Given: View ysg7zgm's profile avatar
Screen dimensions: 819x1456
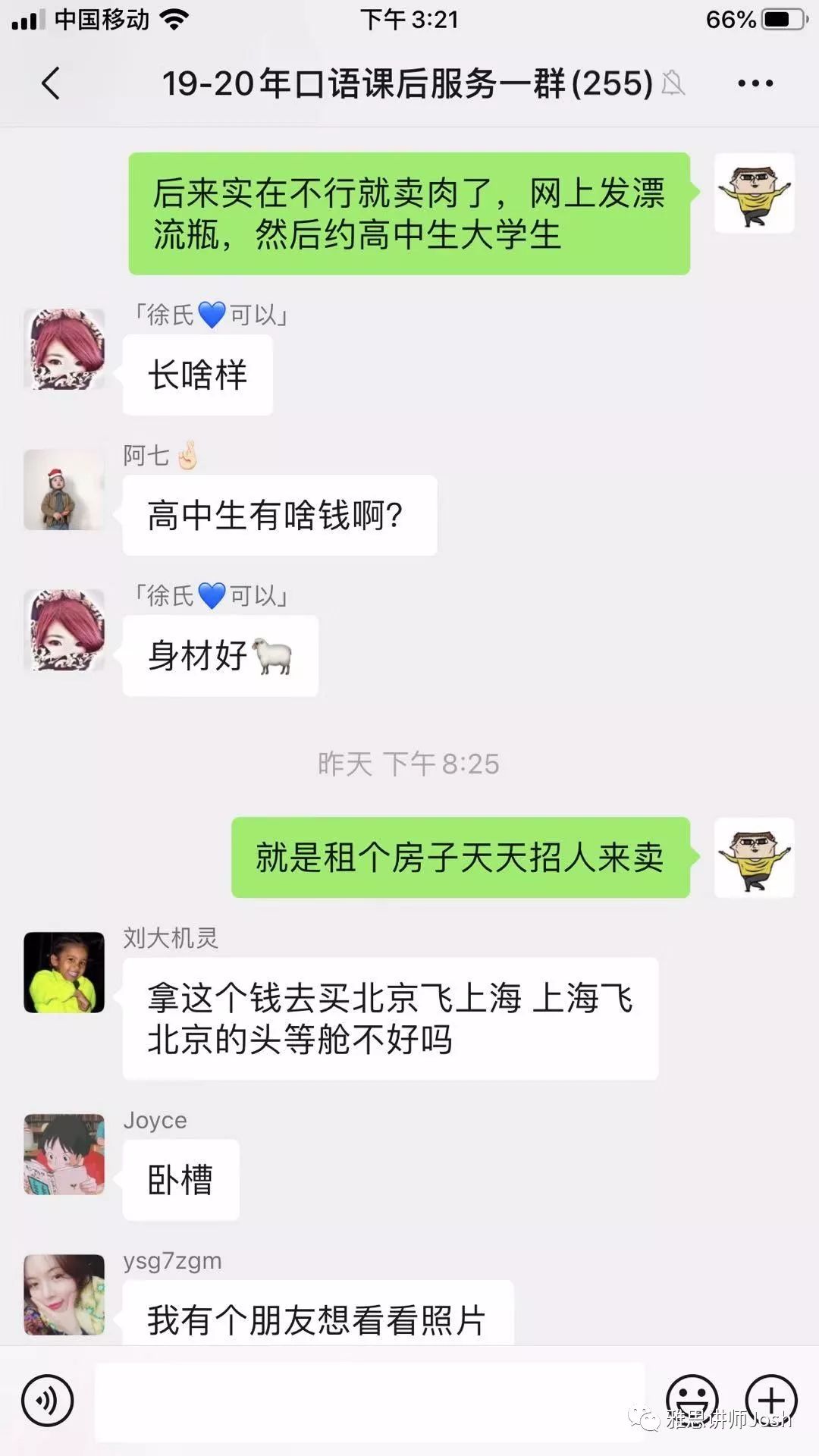Looking at the screenshot, I should (x=64, y=1294).
